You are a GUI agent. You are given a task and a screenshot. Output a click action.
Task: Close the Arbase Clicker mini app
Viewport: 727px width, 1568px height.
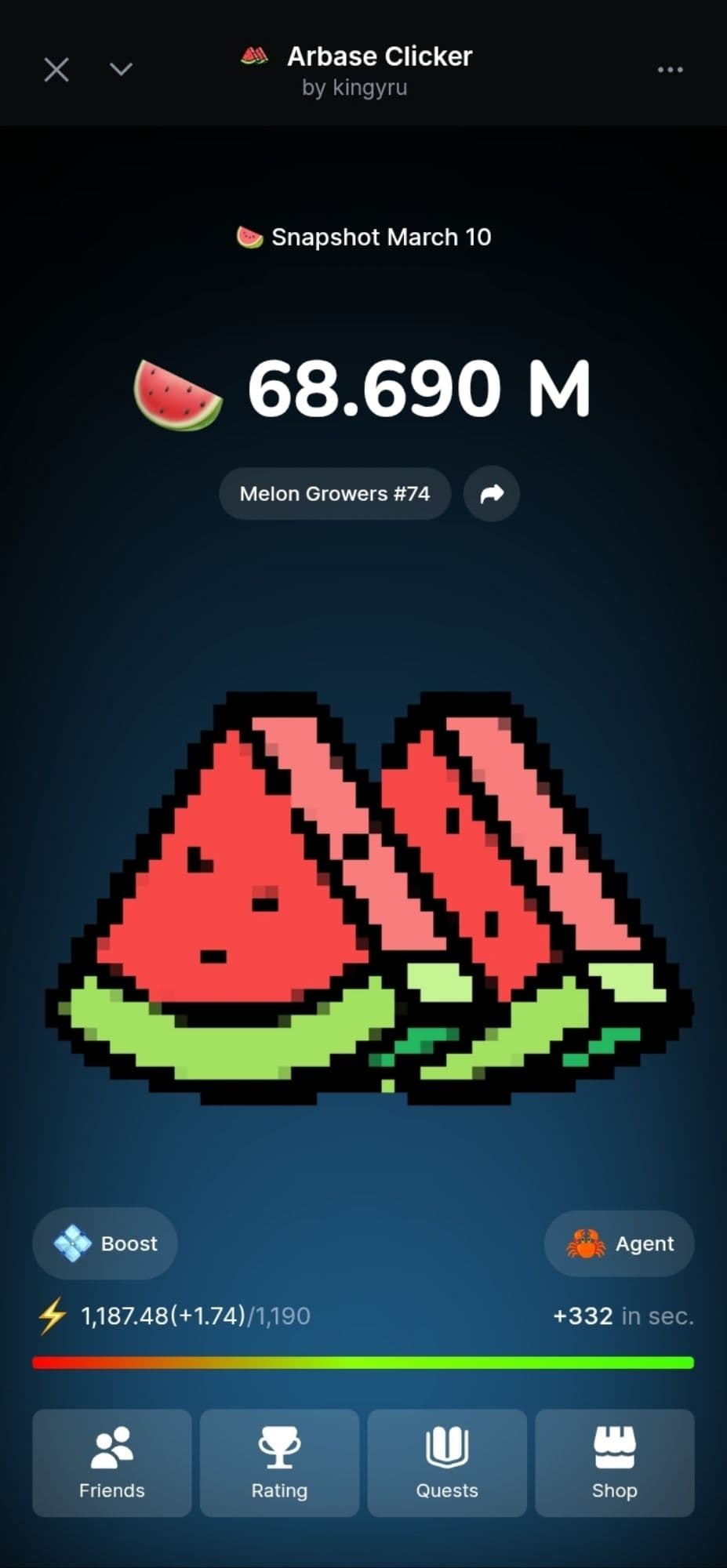click(56, 70)
